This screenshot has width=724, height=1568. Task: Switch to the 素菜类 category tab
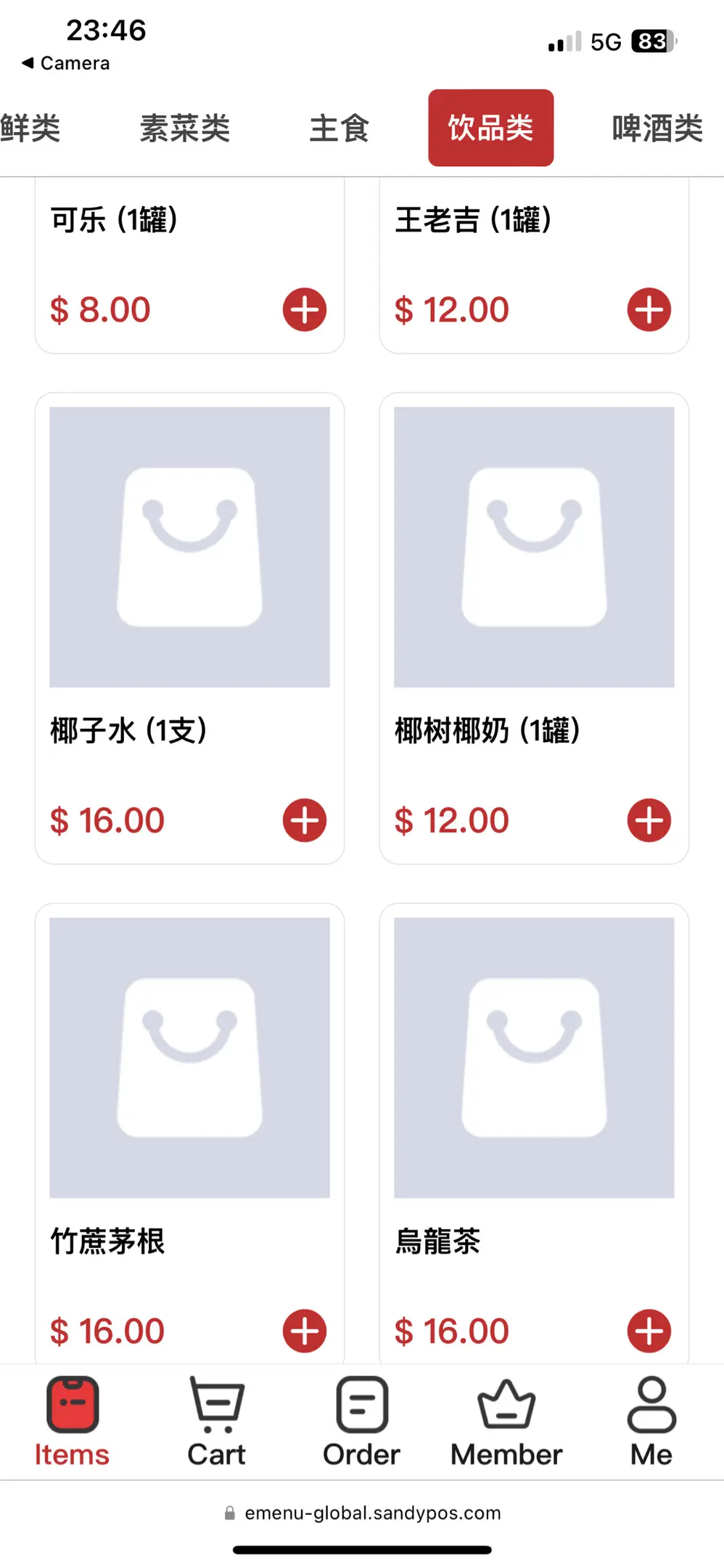click(x=185, y=128)
